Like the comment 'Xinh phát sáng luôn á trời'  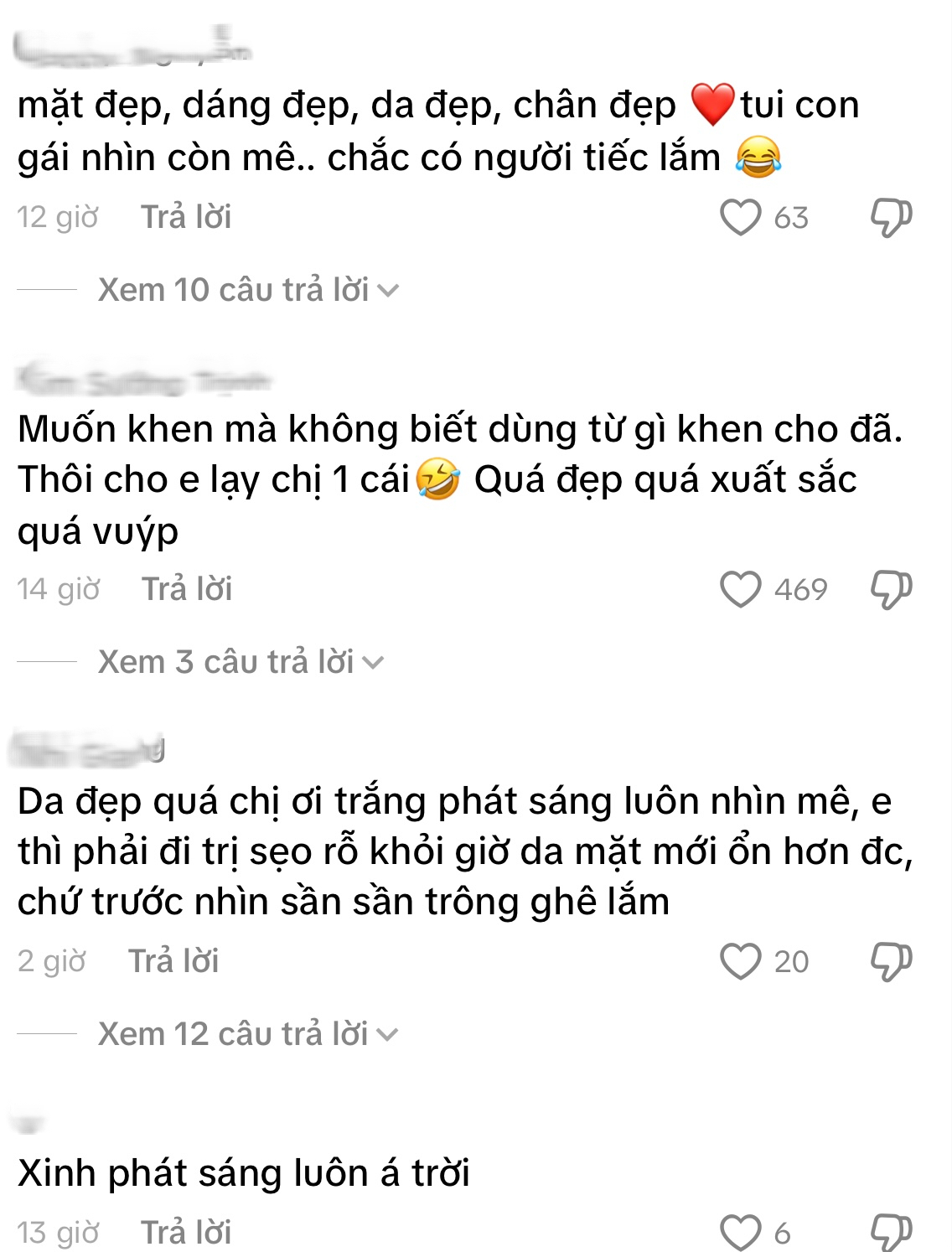[x=741, y=1231]
